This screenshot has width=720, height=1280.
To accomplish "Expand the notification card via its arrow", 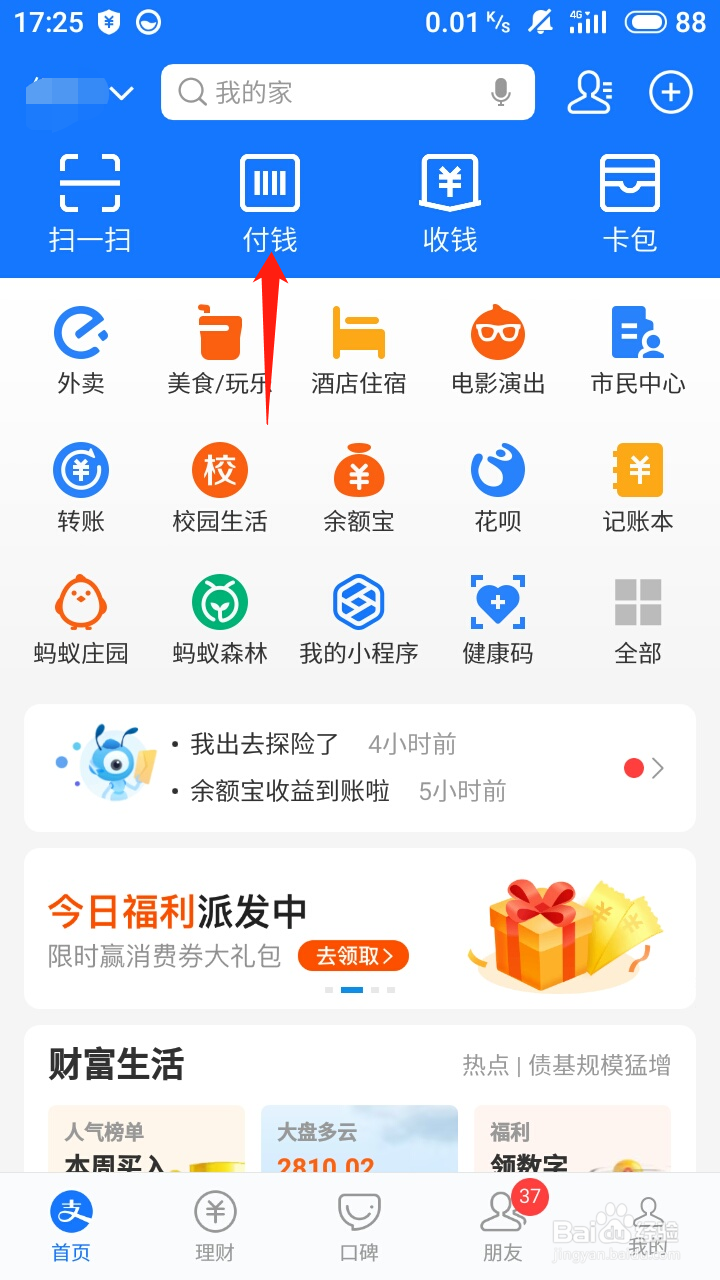I will click(x=656, y=768).
